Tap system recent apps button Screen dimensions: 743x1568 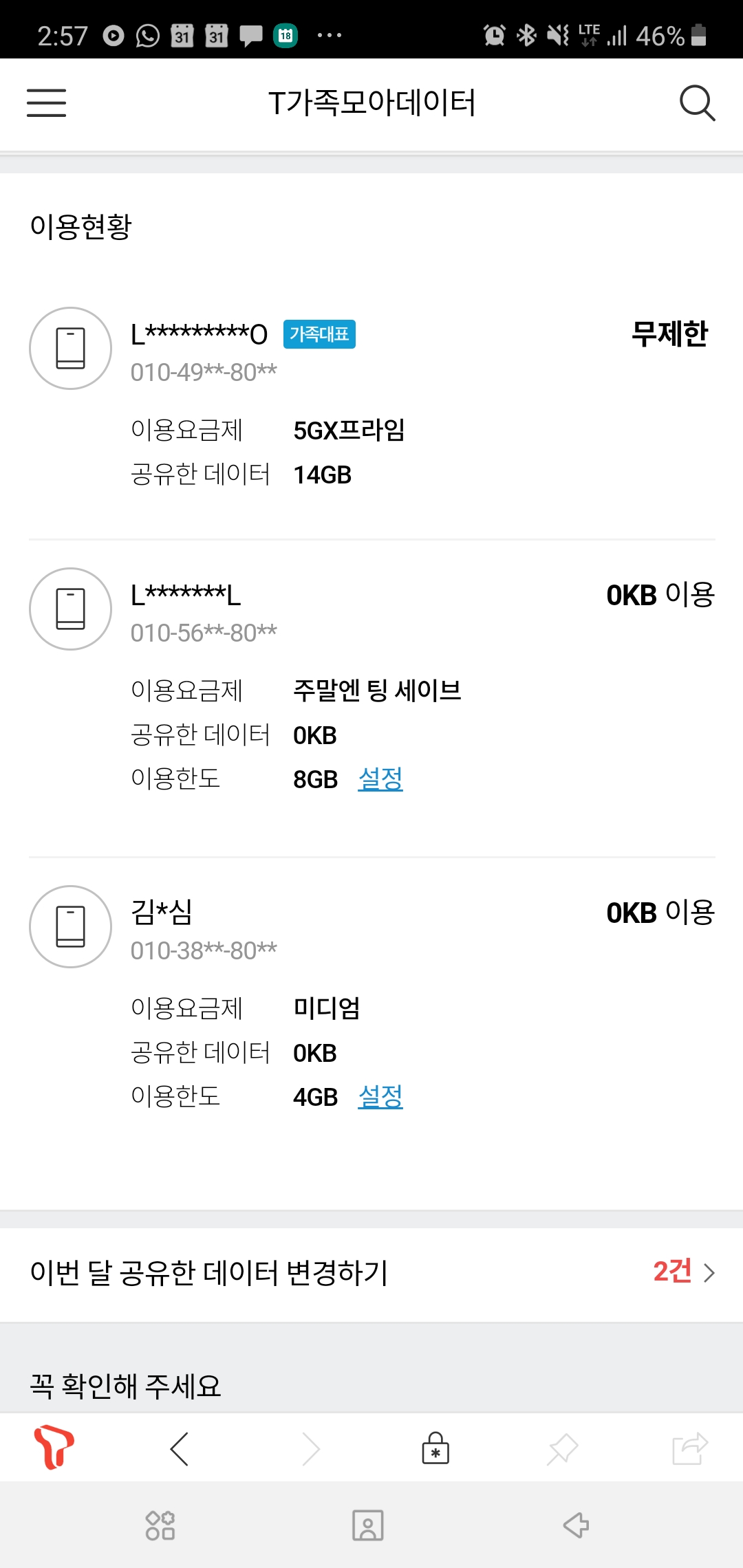(x=160, y=1525)
